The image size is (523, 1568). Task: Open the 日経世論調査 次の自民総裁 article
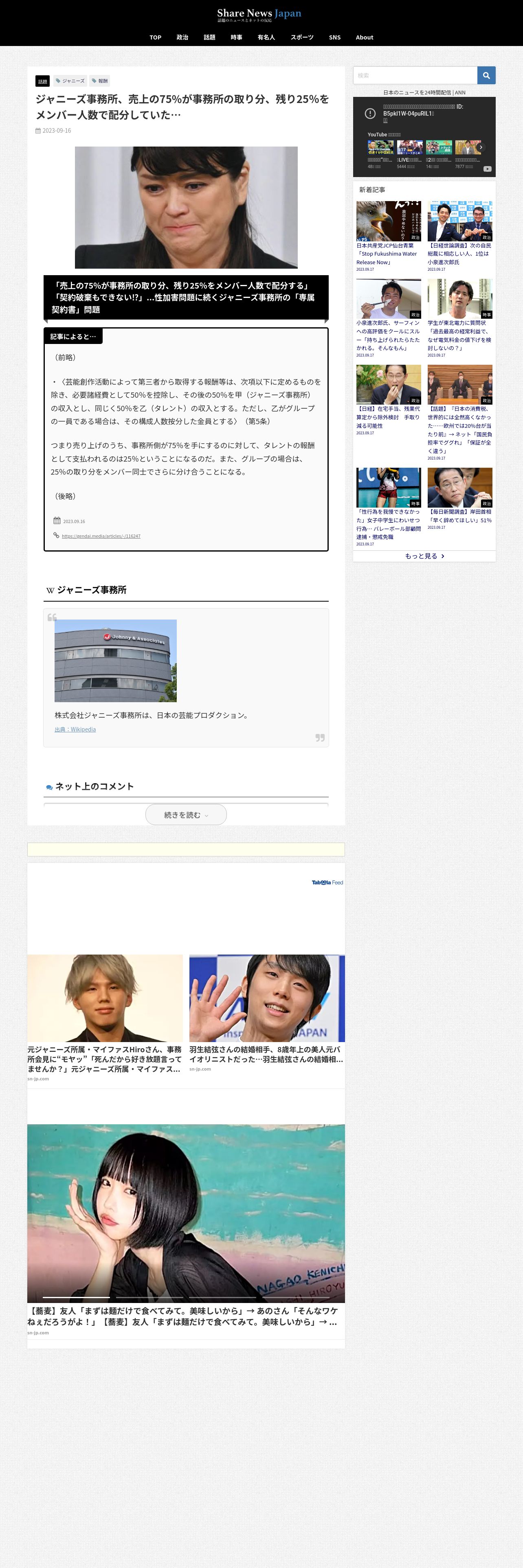459,254
